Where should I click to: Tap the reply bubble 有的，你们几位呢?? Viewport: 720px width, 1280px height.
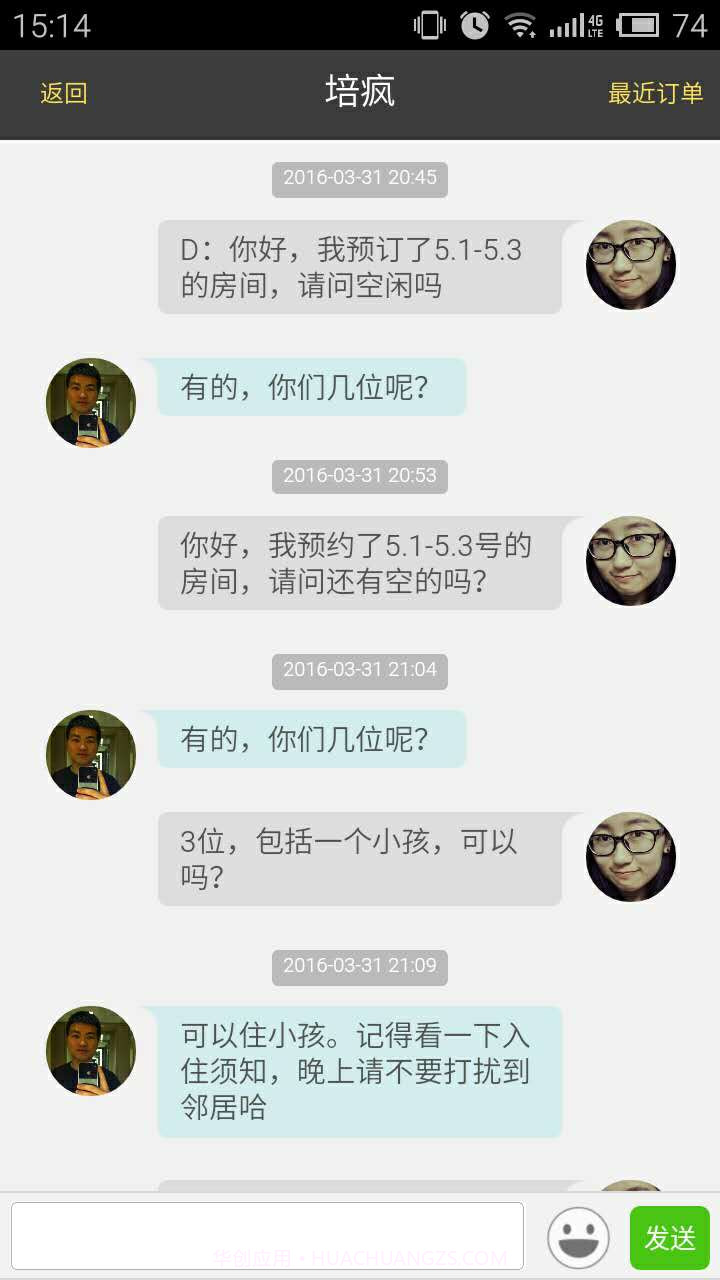tap(310, 386)
